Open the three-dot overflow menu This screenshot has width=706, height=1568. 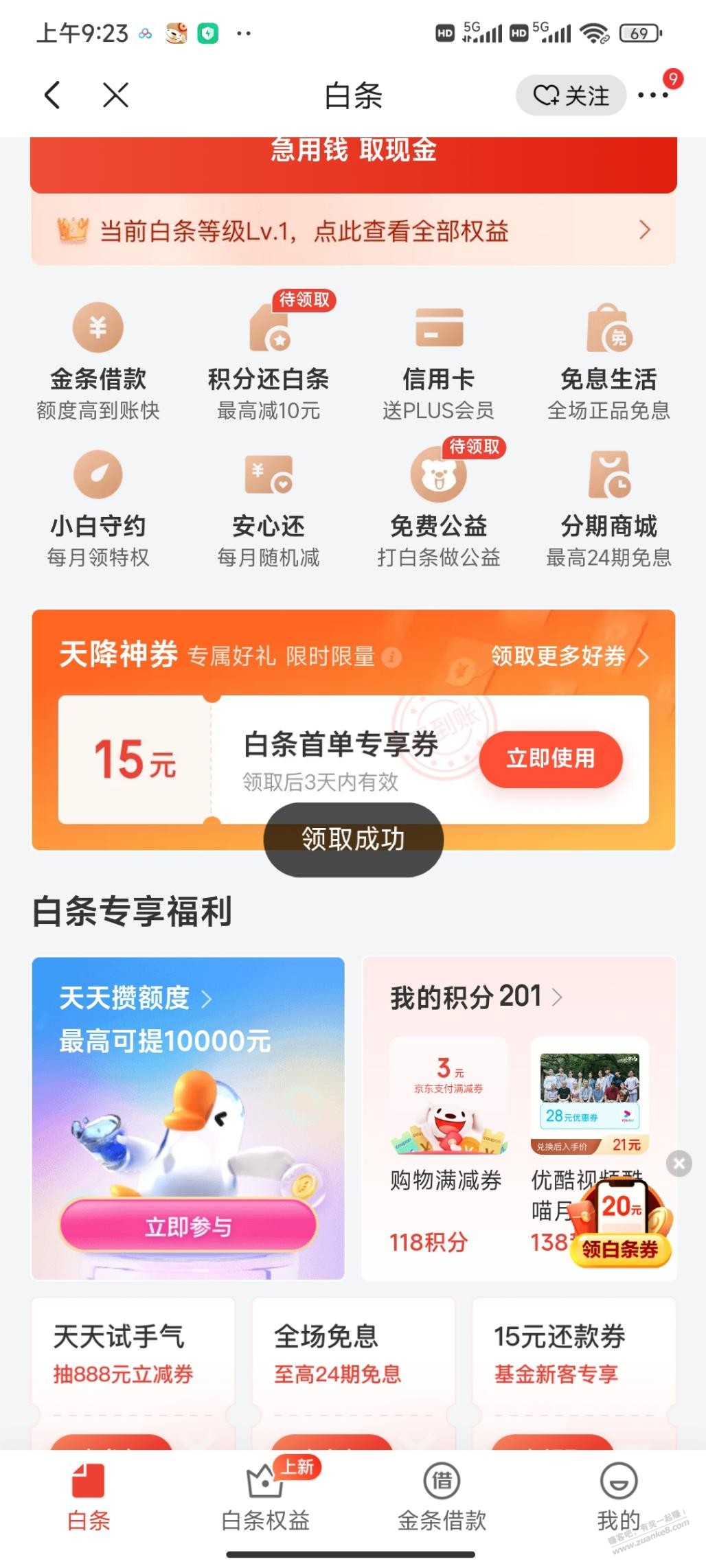click(652, 95)
